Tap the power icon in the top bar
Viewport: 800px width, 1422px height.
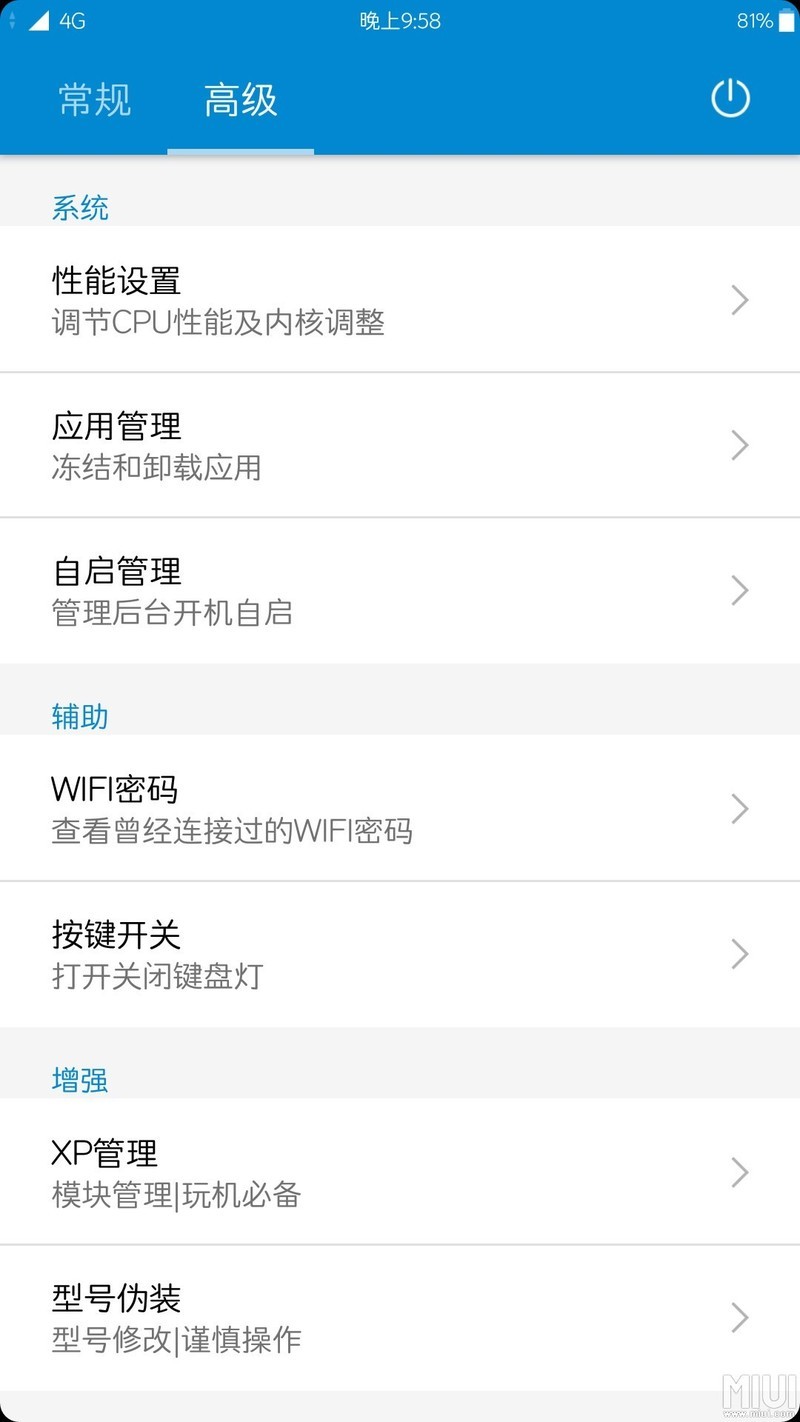pyautogui.click(x=731, y=99)
